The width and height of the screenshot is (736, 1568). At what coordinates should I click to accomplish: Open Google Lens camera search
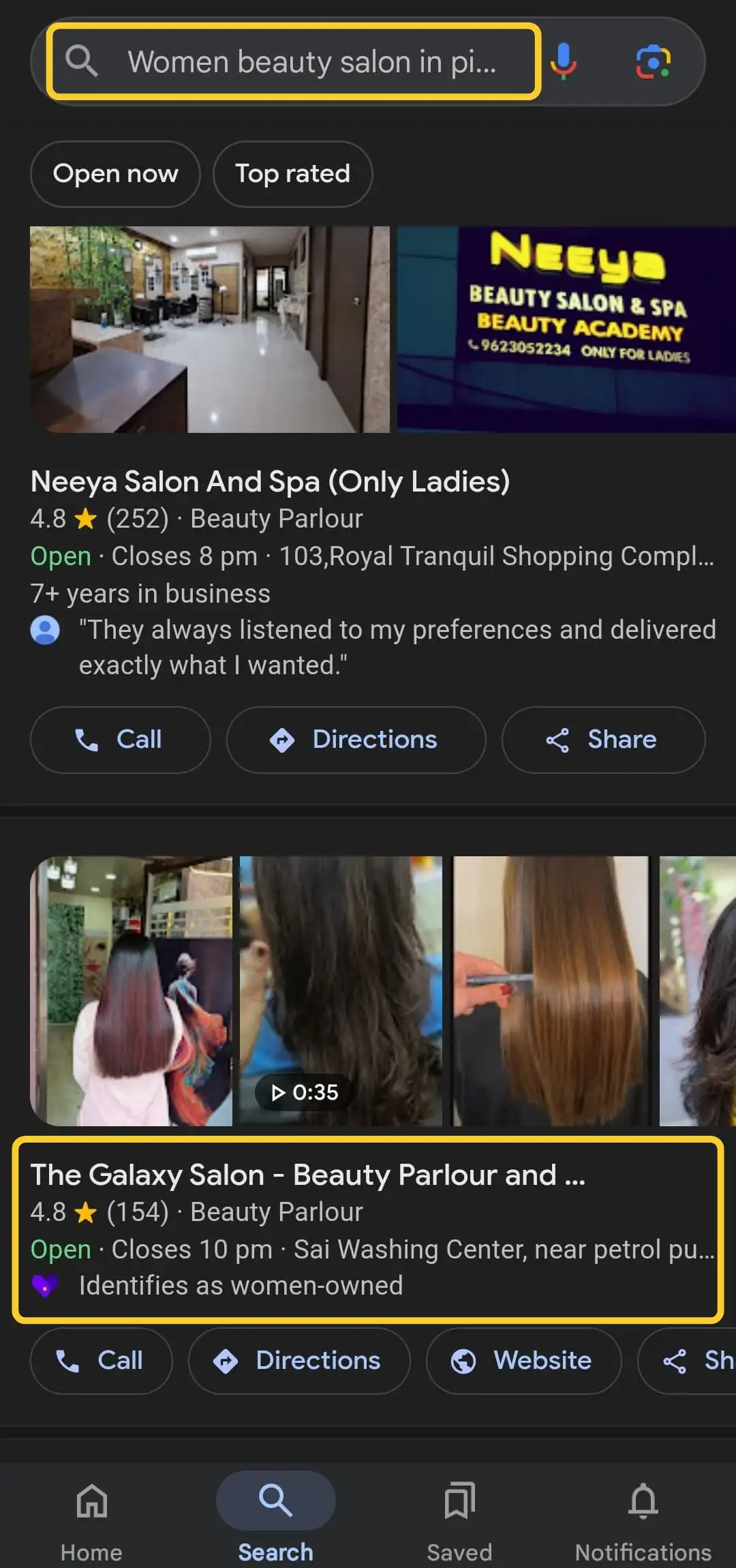651,61
